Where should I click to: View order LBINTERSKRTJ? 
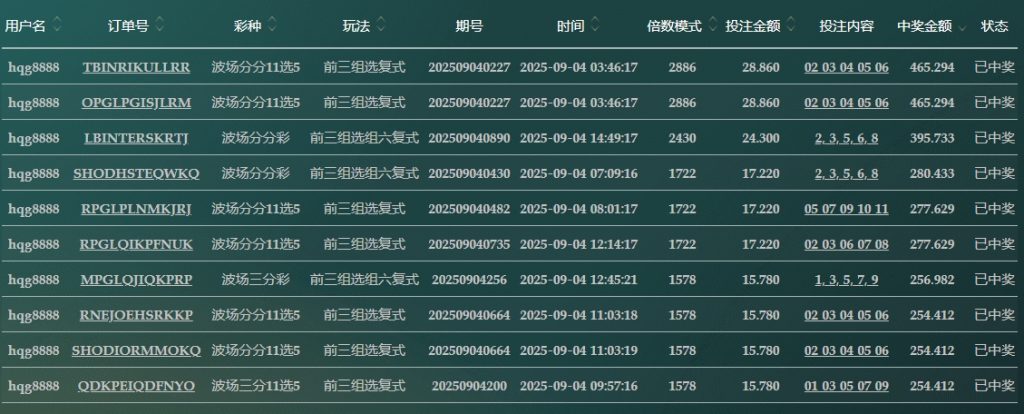pos(136,138)
